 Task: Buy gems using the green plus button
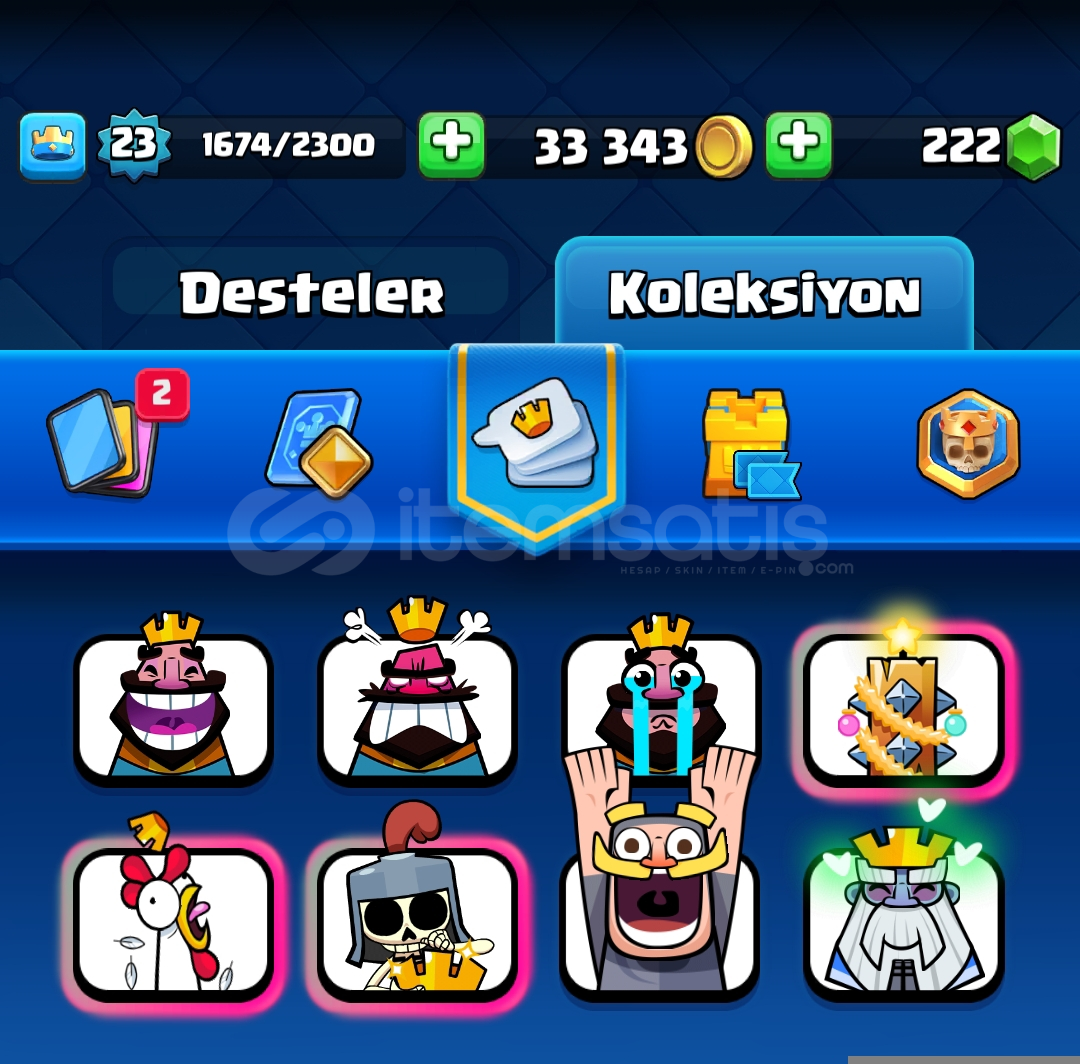coord(798,146)
